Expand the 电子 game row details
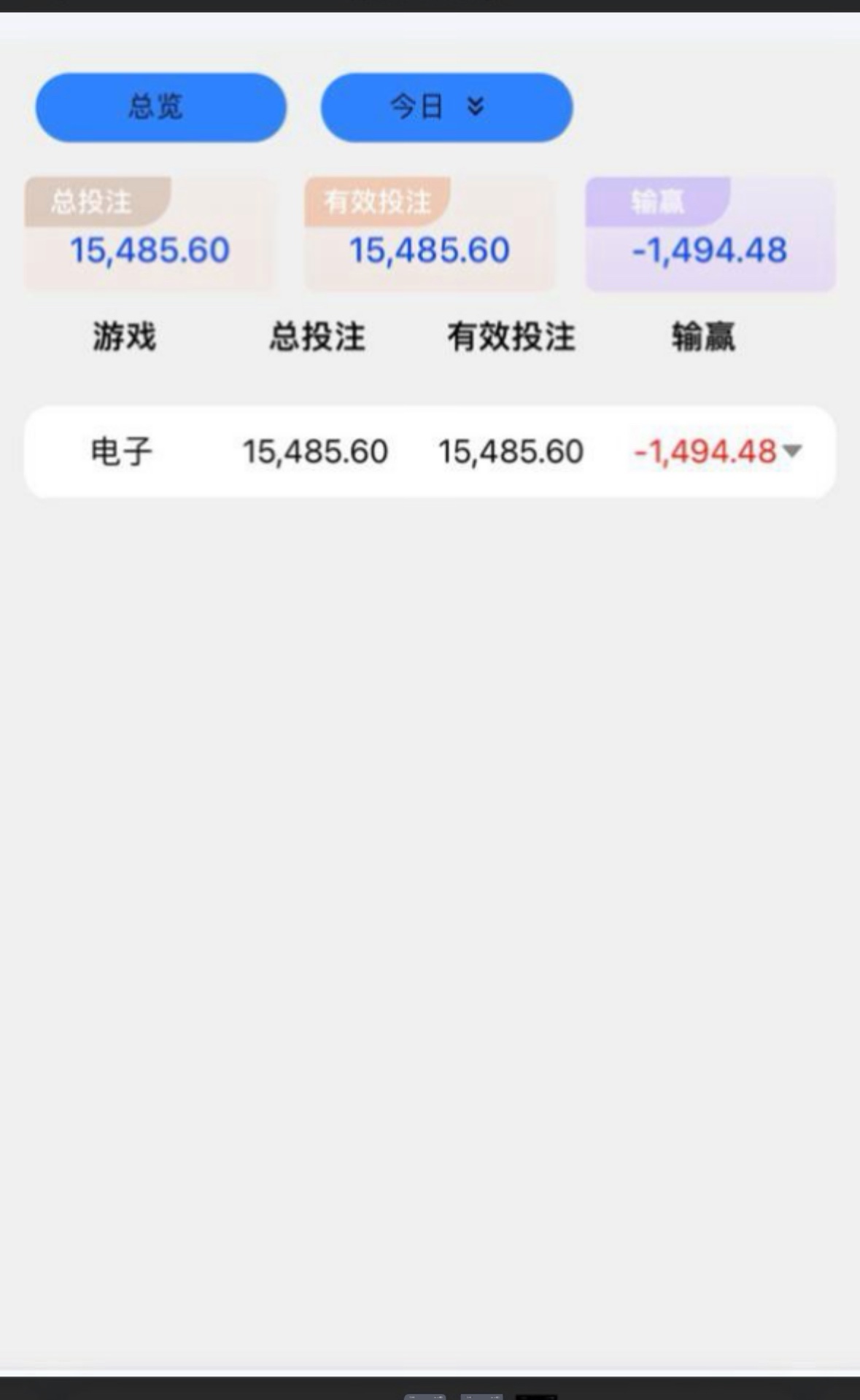Screen dimensions: 860x1400 (x=791, y=451)
